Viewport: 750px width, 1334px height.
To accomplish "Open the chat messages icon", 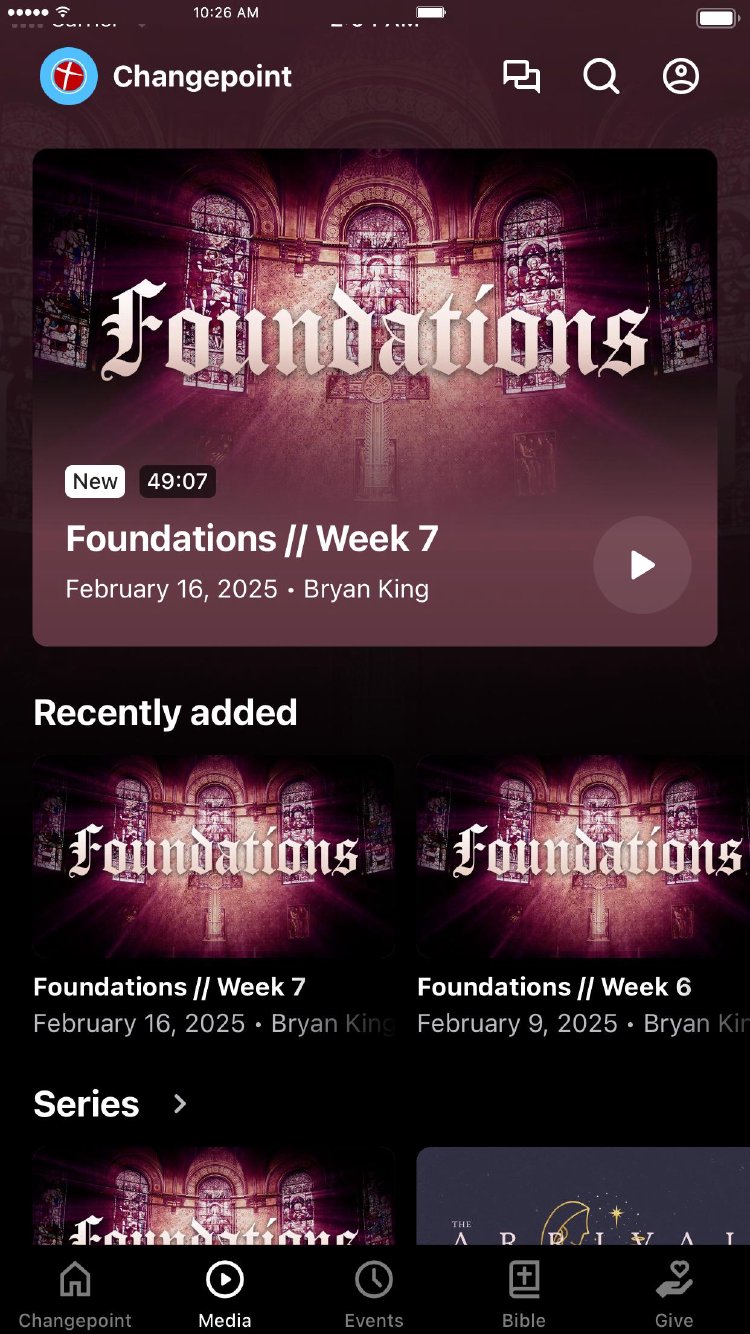I will 521,77.
